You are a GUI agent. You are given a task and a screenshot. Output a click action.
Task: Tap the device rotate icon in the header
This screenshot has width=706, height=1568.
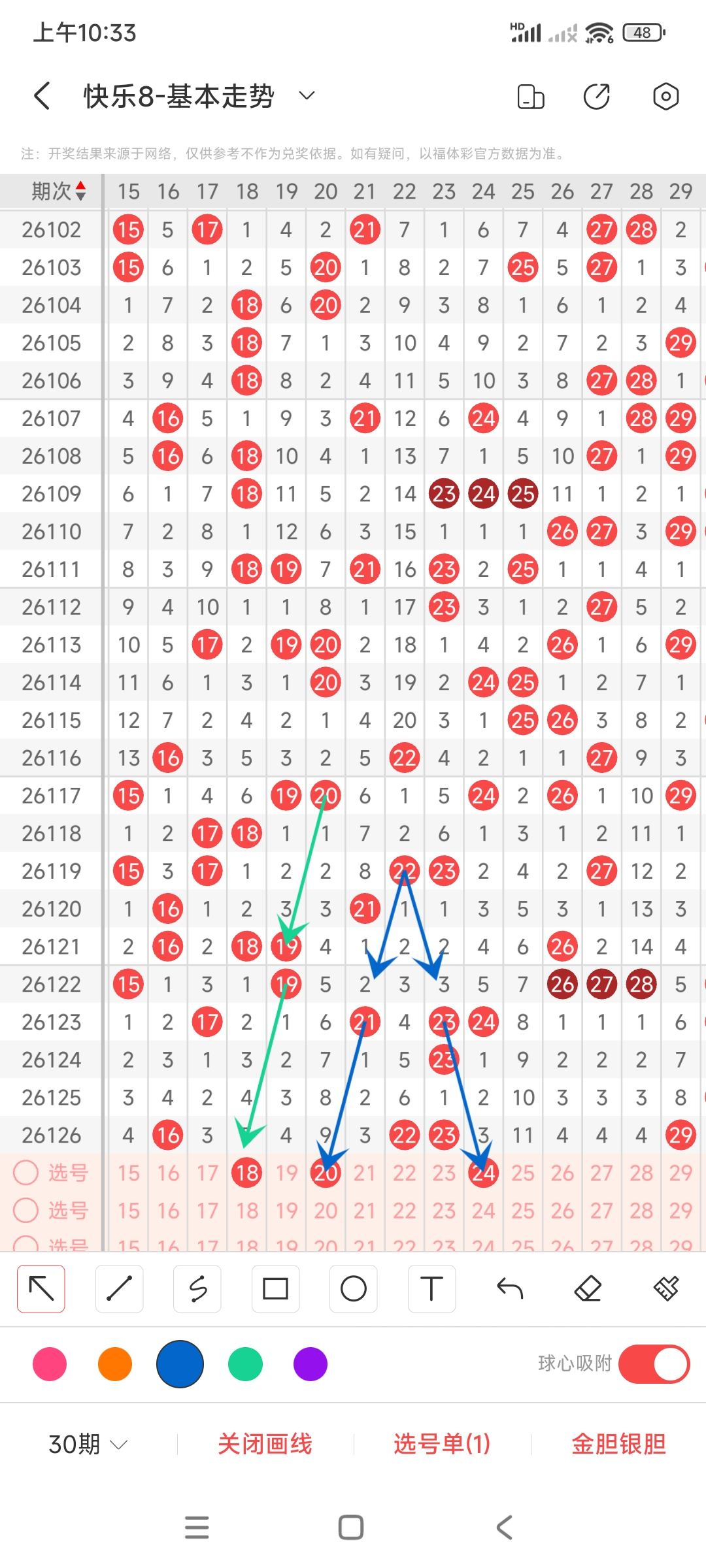(530, 96)
